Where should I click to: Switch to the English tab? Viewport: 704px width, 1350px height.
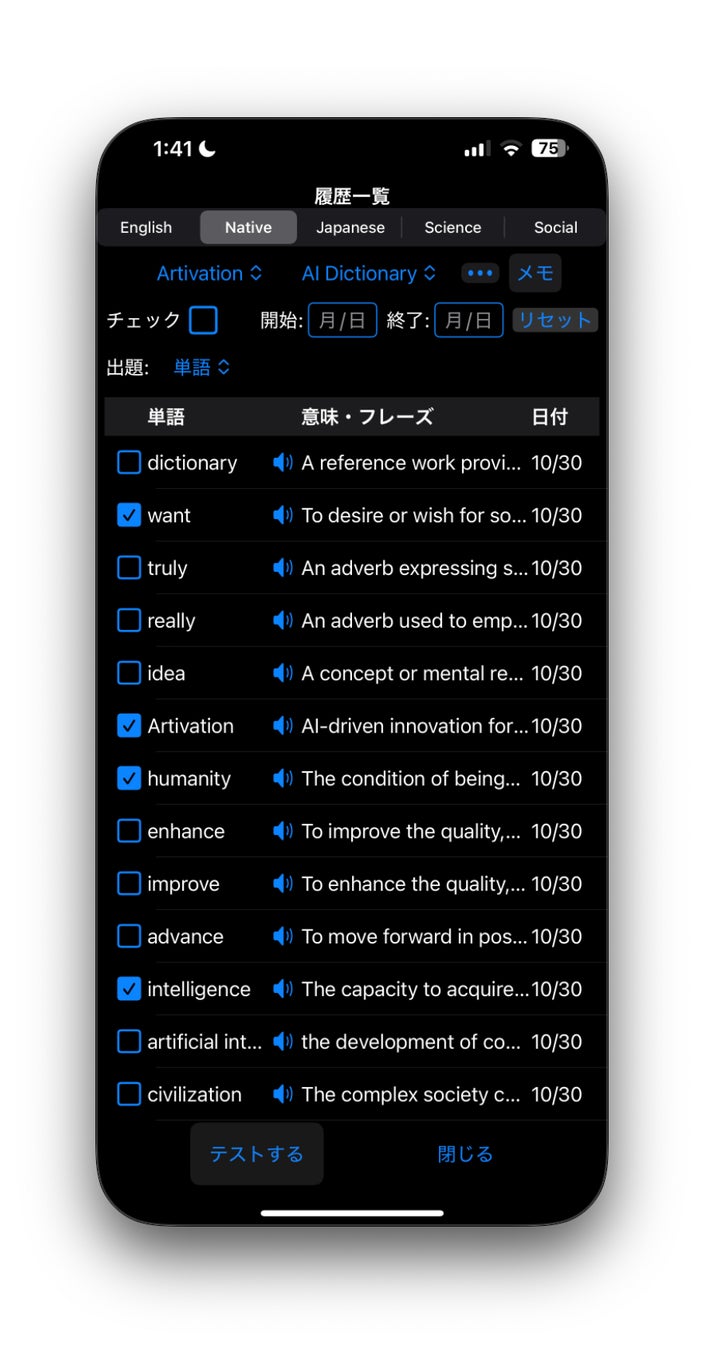coord(146,227)
